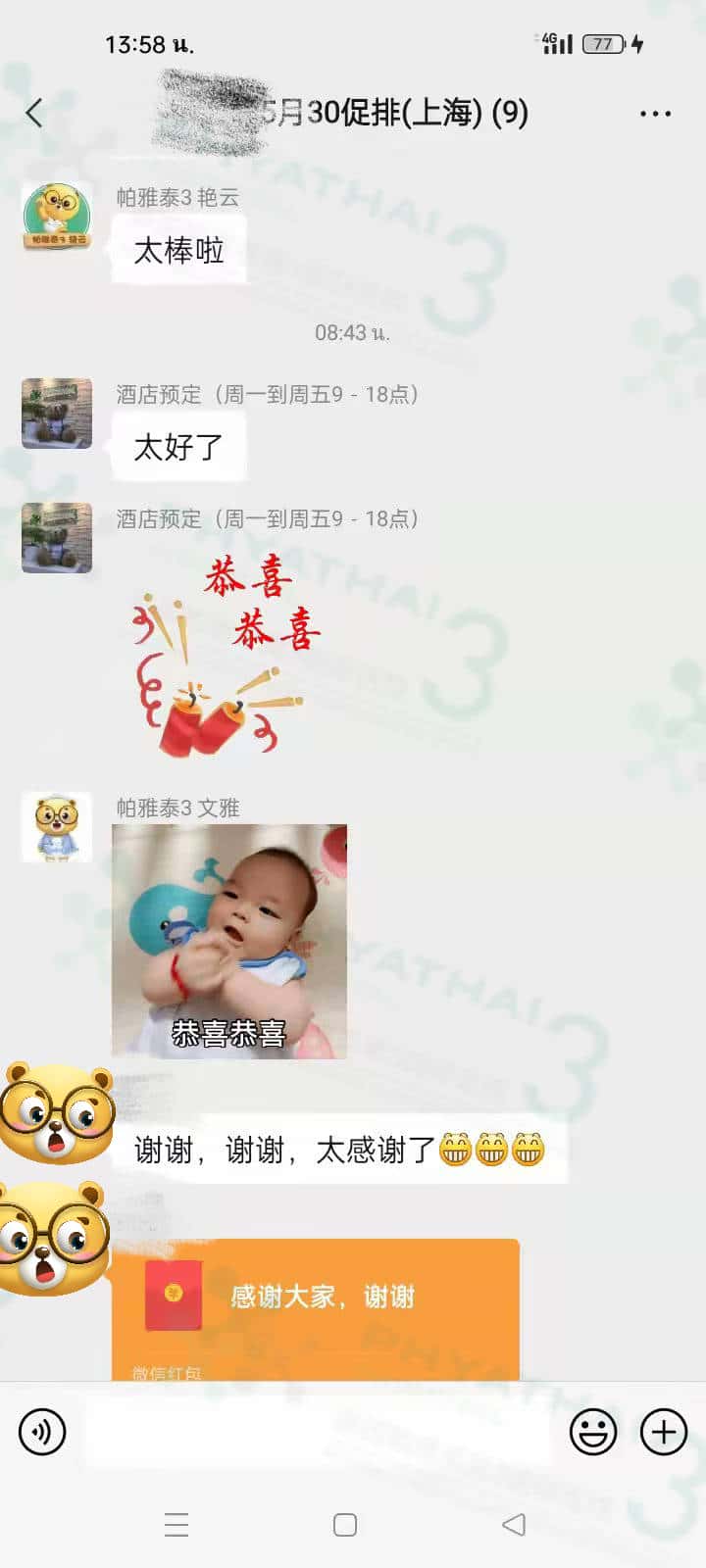Open the emoji sticker panel
706x1568 pixels.
pos(593,1432)
